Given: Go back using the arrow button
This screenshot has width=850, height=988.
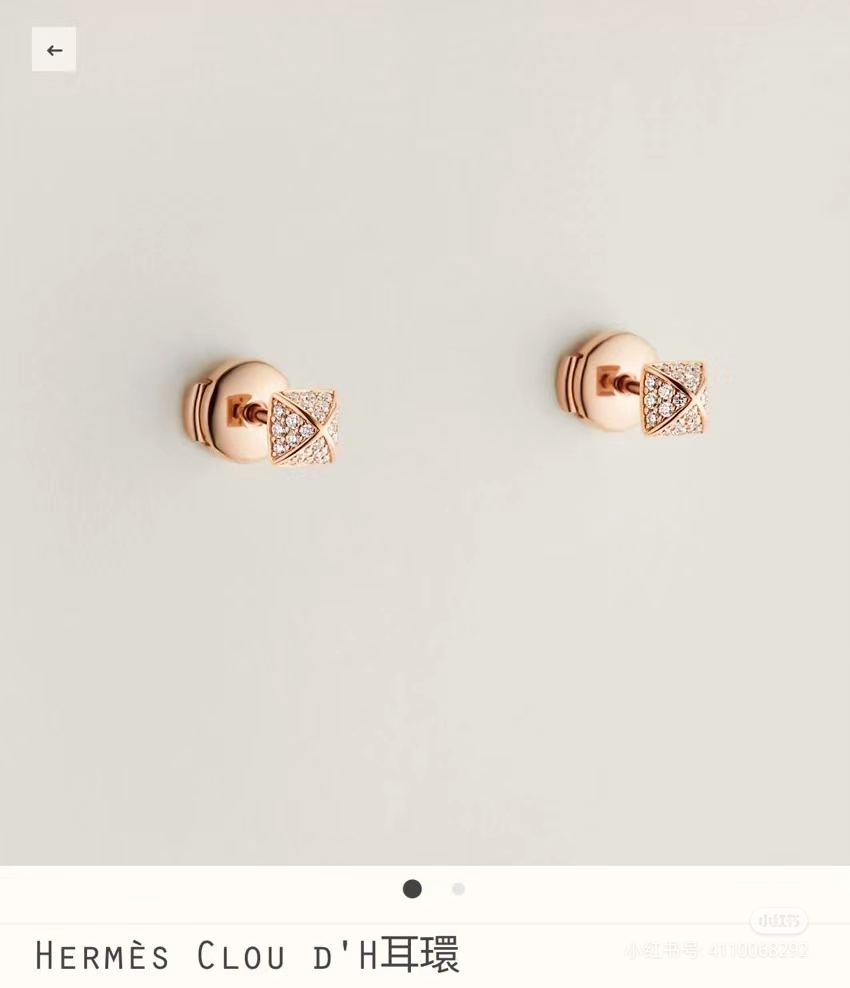Looking at the screenshot, I should [54, 50].
